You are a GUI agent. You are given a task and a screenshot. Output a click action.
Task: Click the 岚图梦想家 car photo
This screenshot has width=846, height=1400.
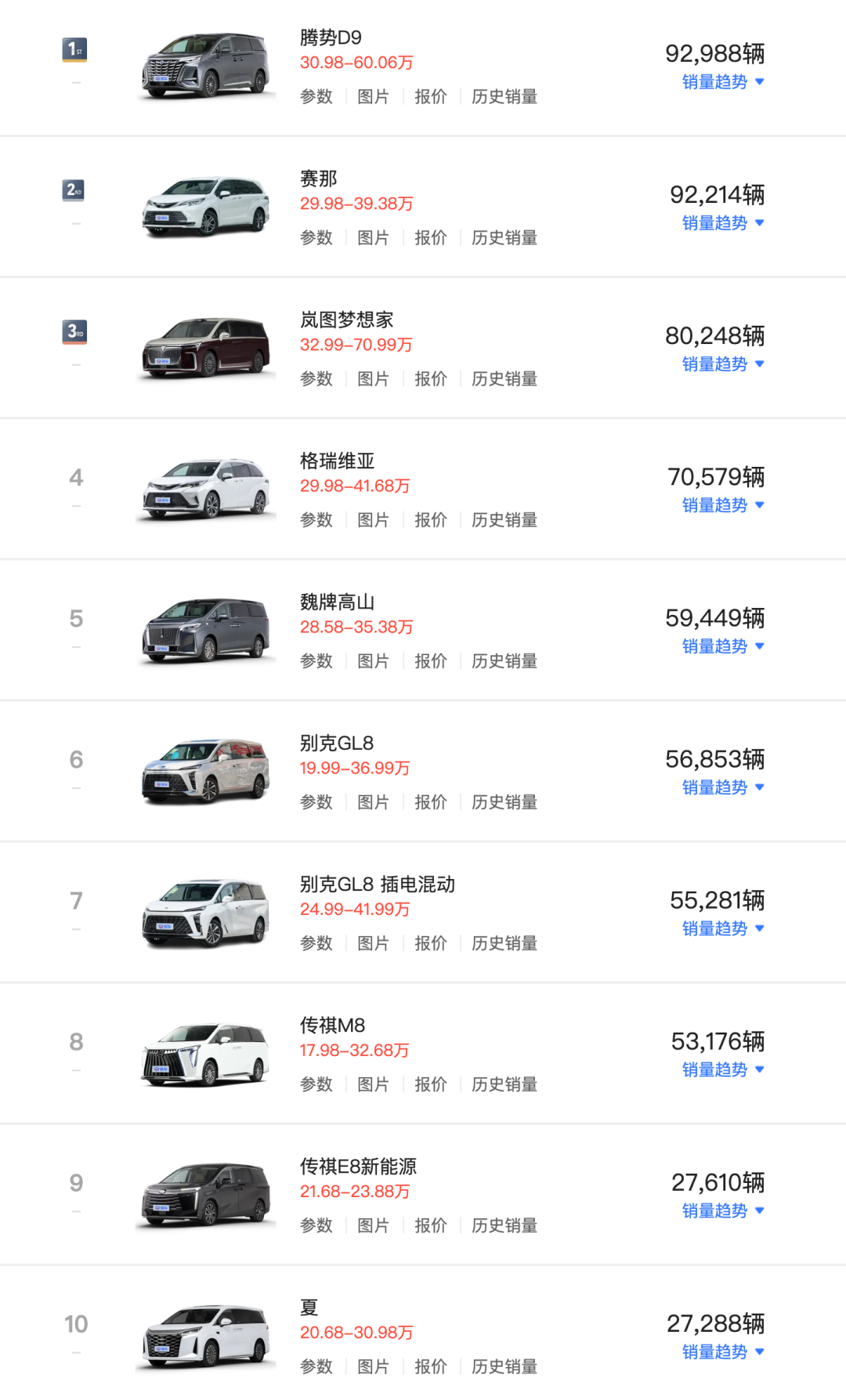[205, 345]
